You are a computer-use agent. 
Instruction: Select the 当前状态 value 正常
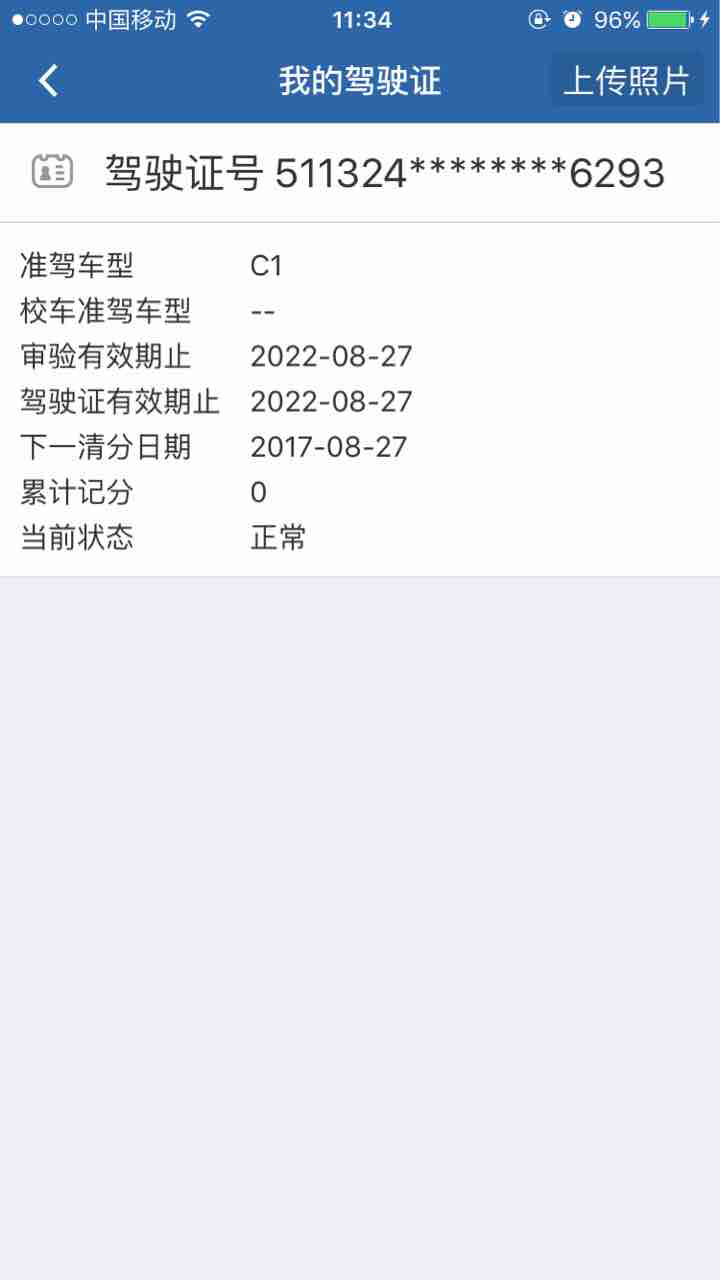(x=280, y=538)
